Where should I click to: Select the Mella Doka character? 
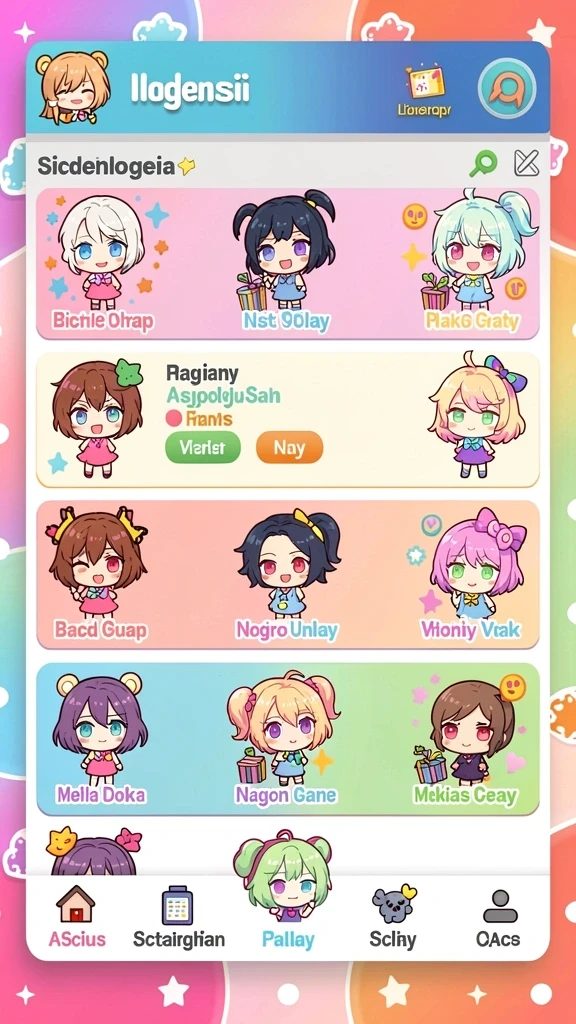pos(100,738)
